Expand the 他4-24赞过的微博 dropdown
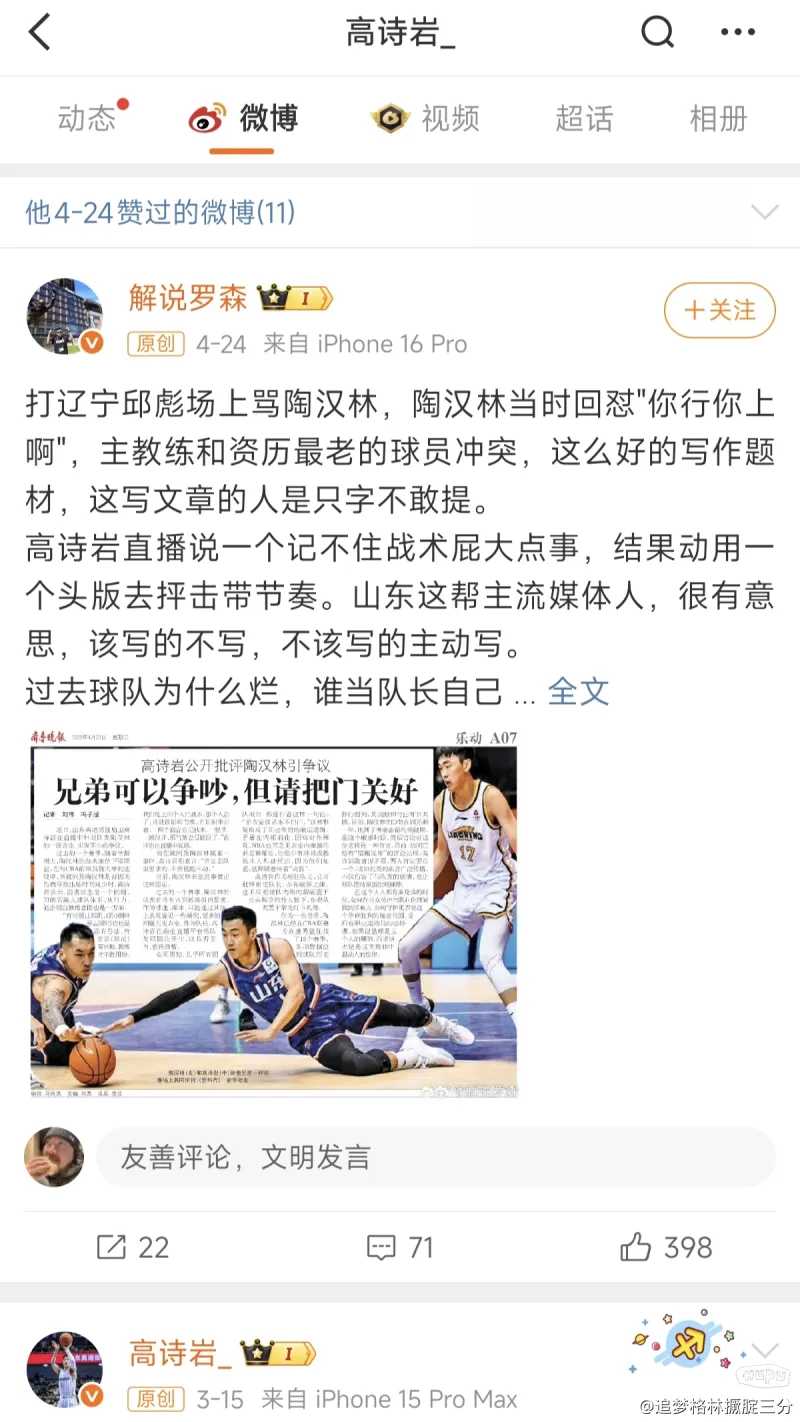Screen dimensions: 800x1422 click(x=764, y=212)
